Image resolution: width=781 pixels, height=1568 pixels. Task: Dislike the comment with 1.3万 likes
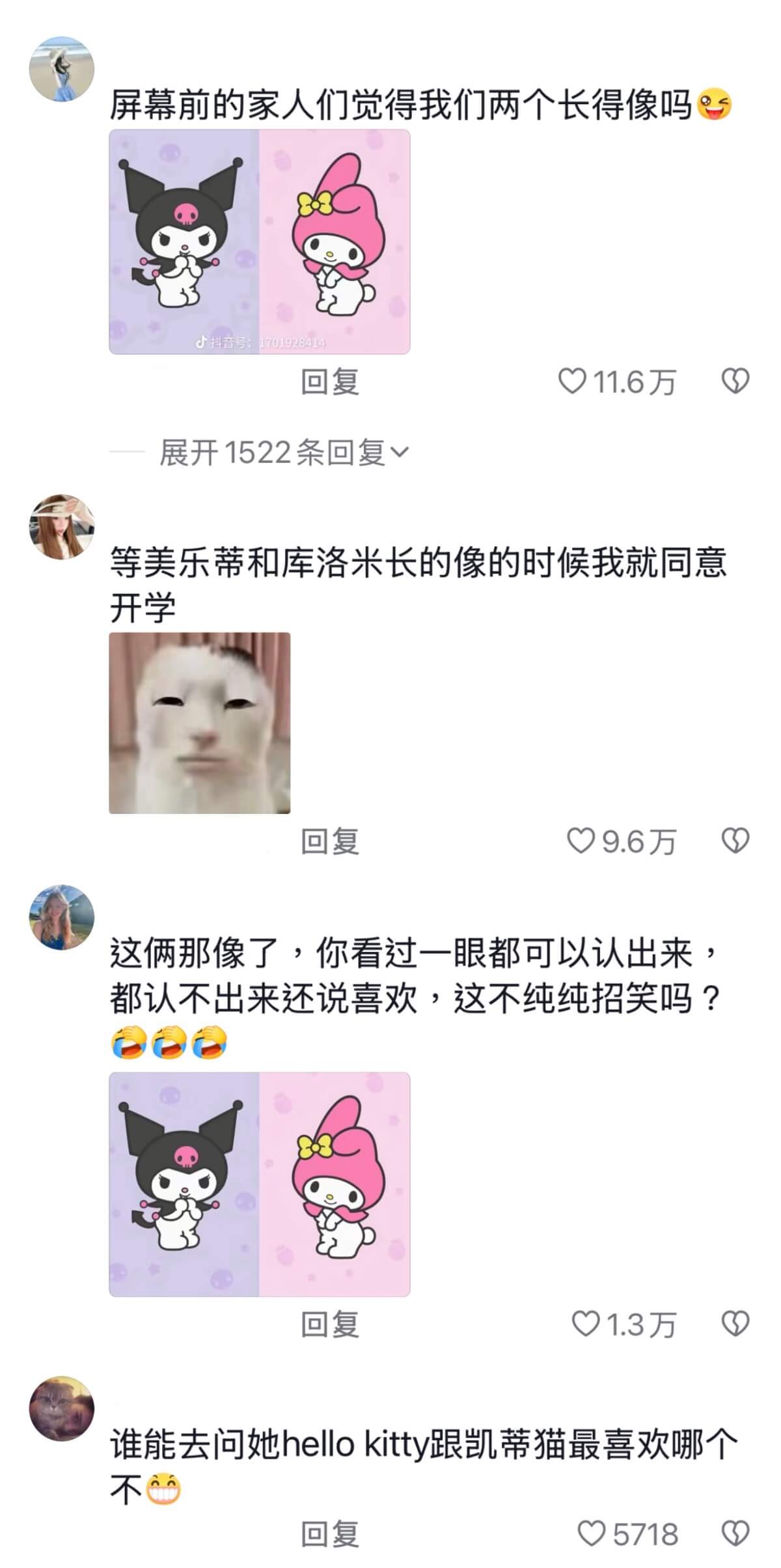735,1324
